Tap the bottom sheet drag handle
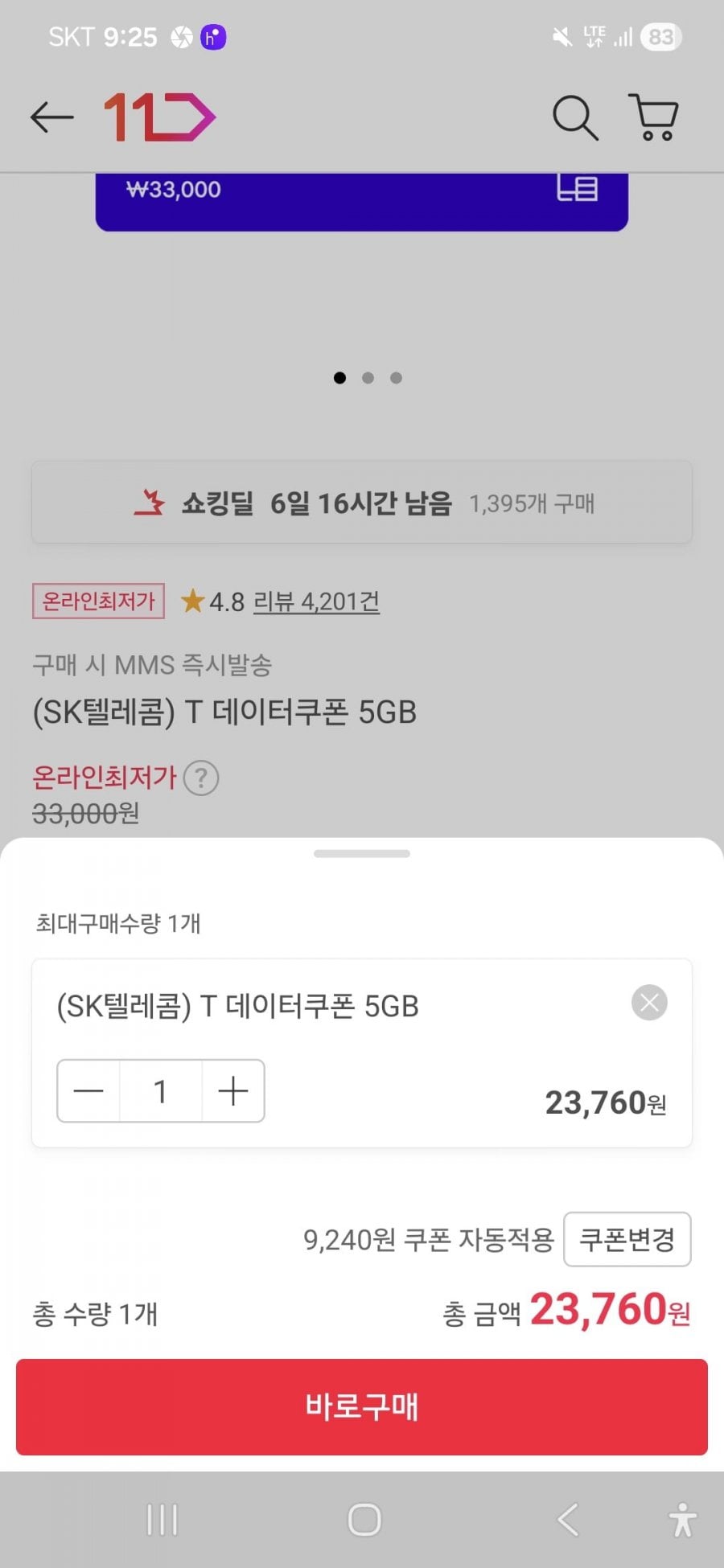The image size is (724, 1568). [362, 853]
